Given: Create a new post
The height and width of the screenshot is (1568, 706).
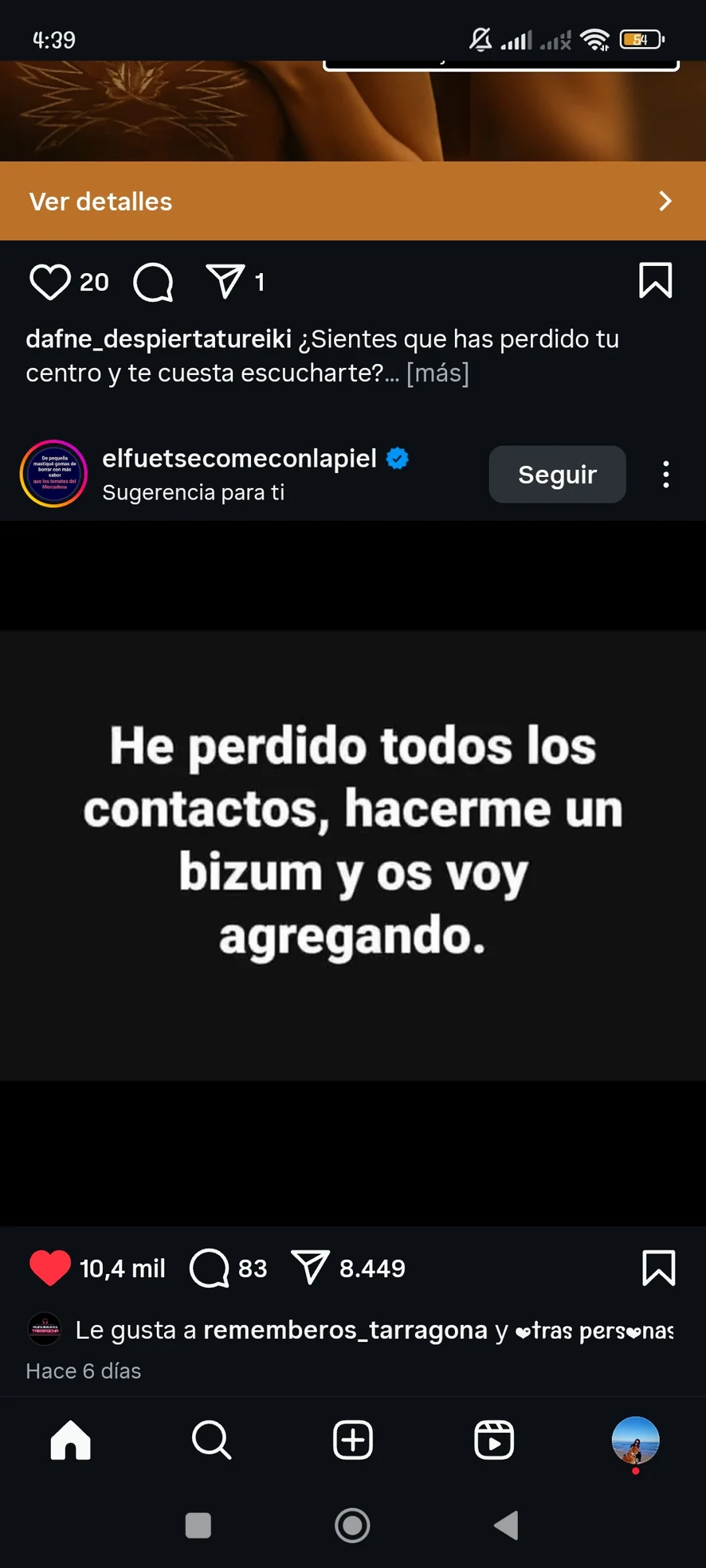Looking at the screenshot, I should point(353,1440).
